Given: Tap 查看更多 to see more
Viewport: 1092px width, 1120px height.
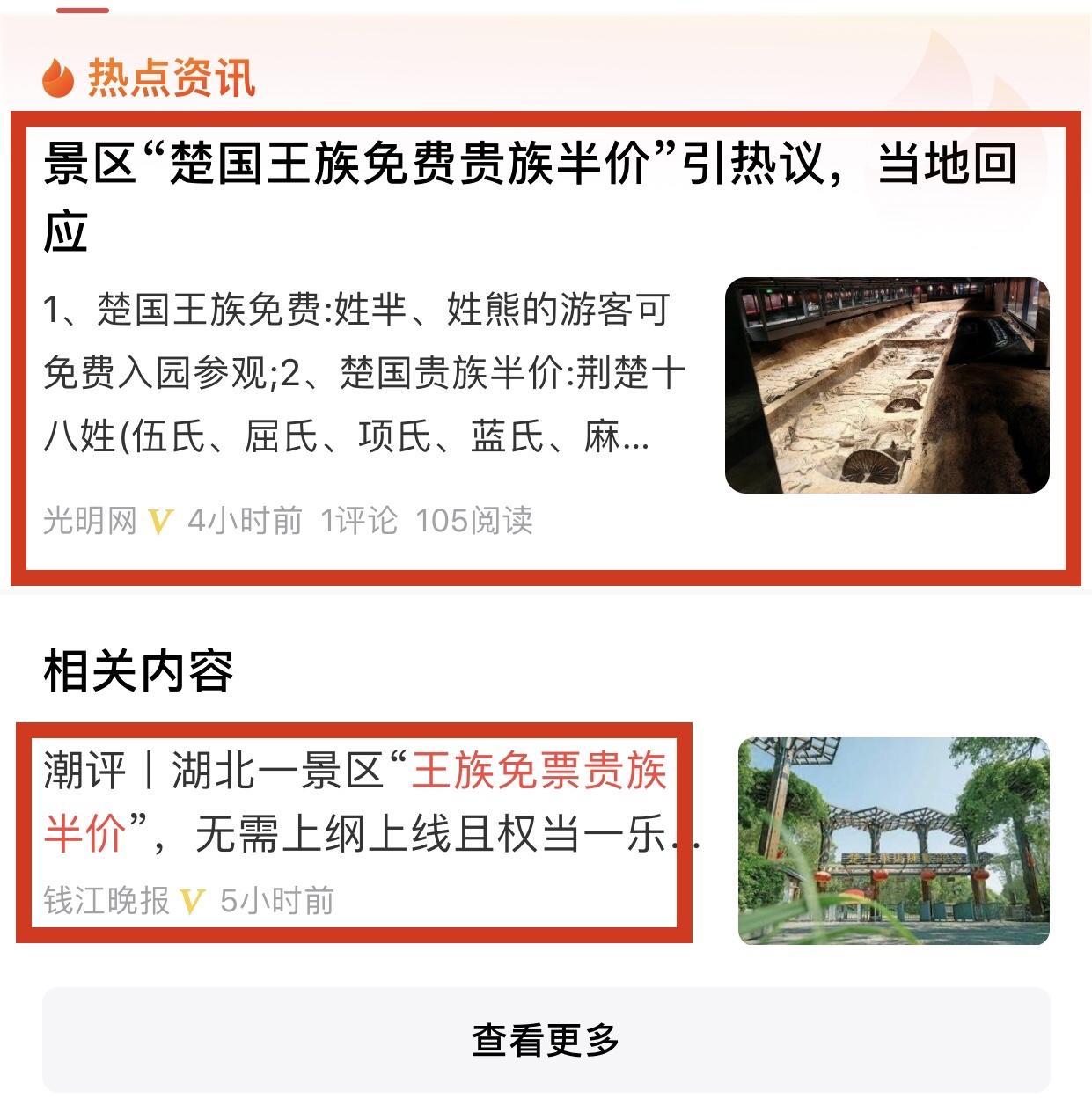Looking at the screenshot, I should [x=546, y=1040].
